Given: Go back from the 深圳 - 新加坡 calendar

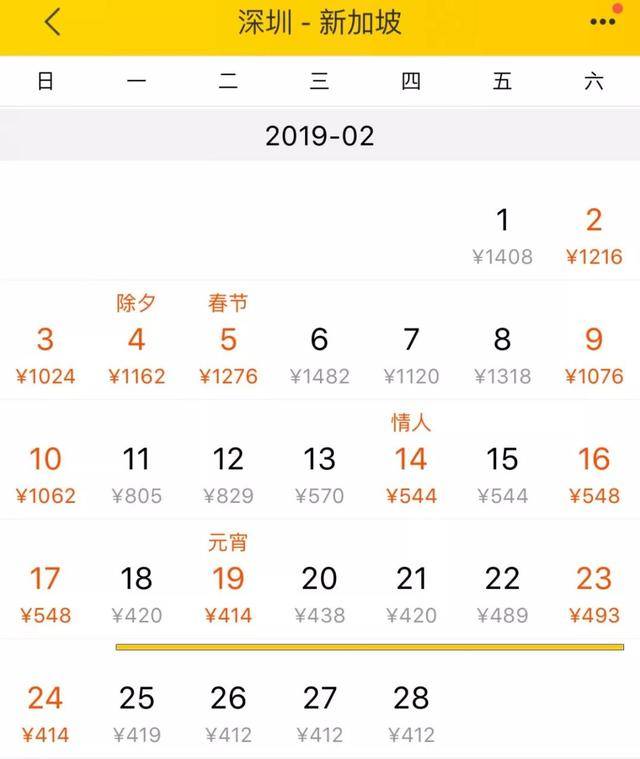Looking at the screenshot, I should click(x=52, y=23).
